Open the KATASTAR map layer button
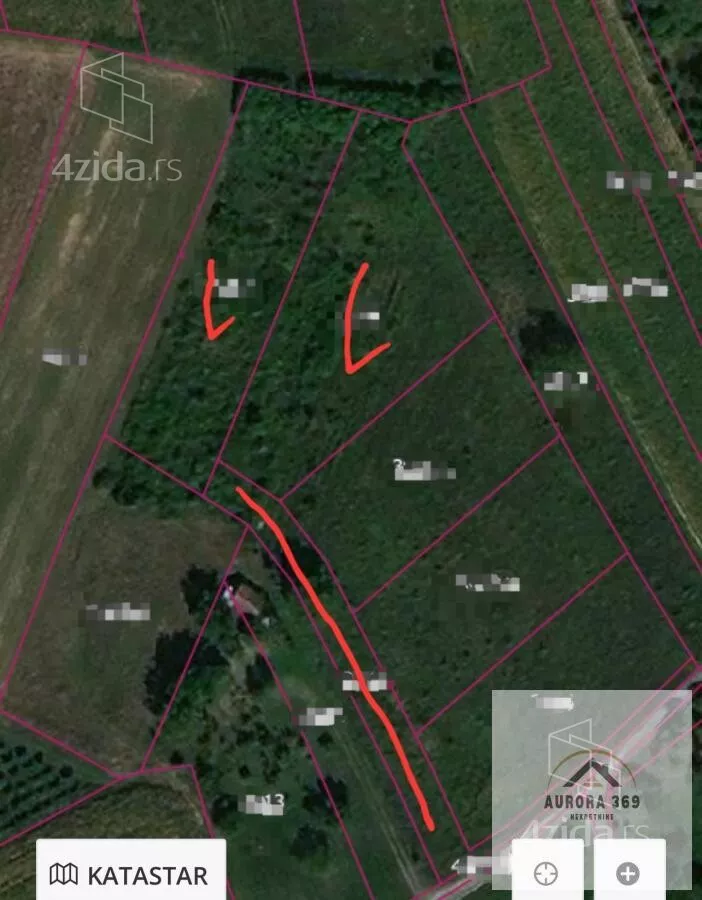 point(131,874)
